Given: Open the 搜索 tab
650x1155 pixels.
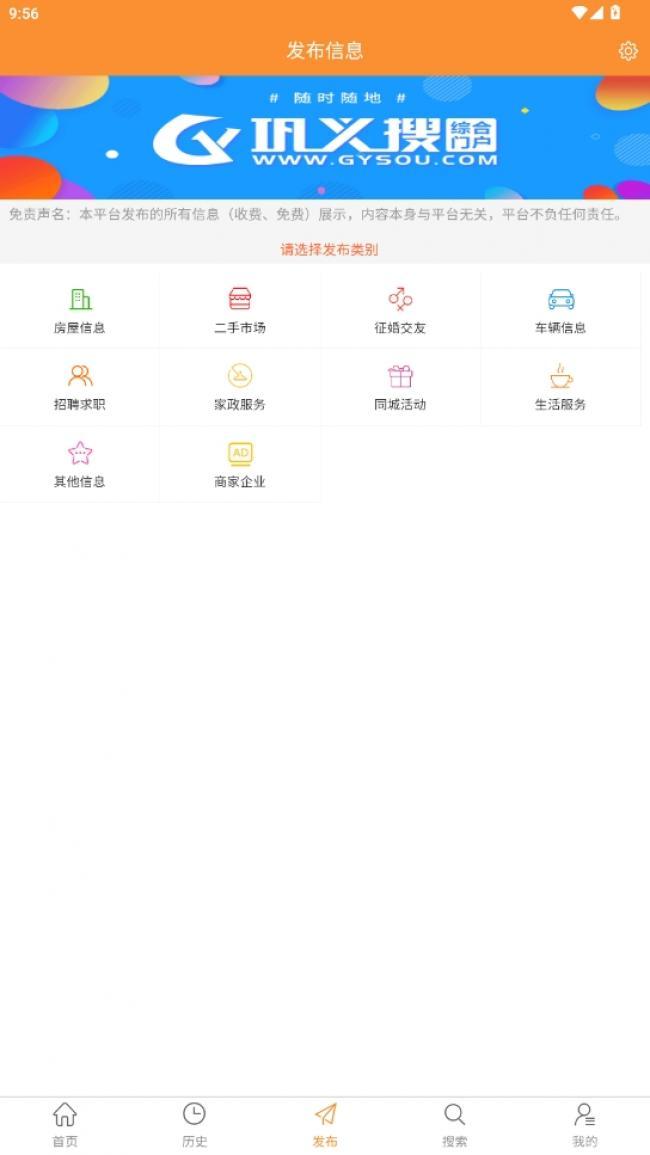Looking at the screenshot, I should (x=455, y=1125).
